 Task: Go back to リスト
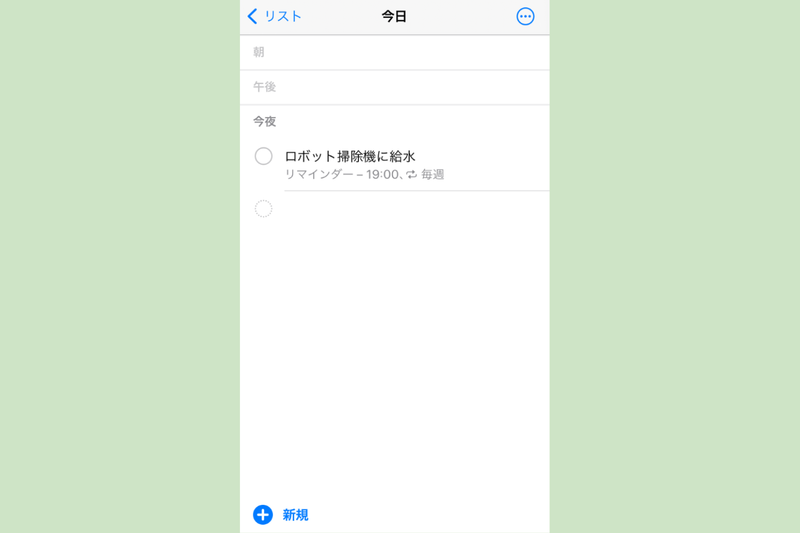pos(275,16)
